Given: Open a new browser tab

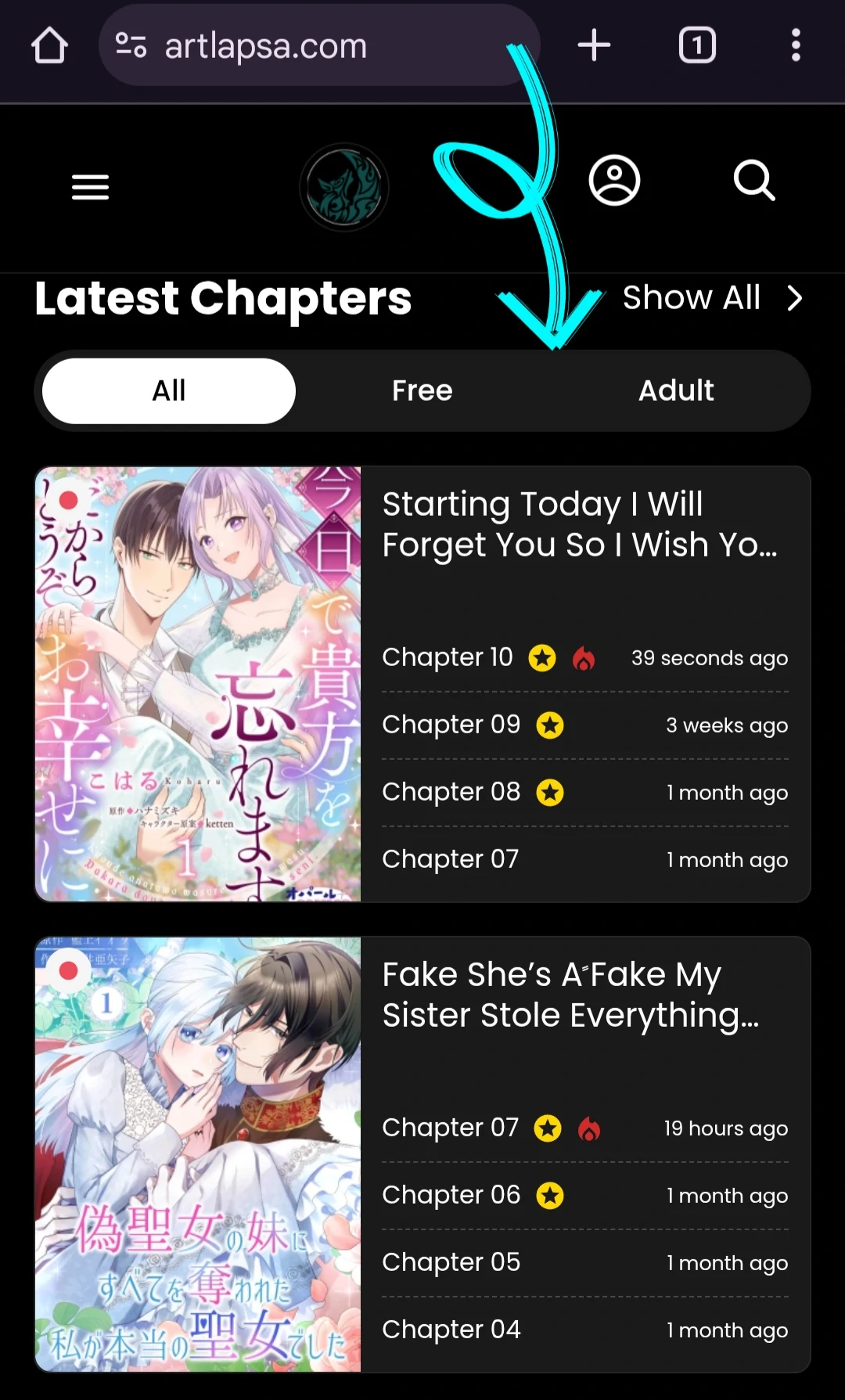Looking at the screenshot, I should [x=594, y=45].
